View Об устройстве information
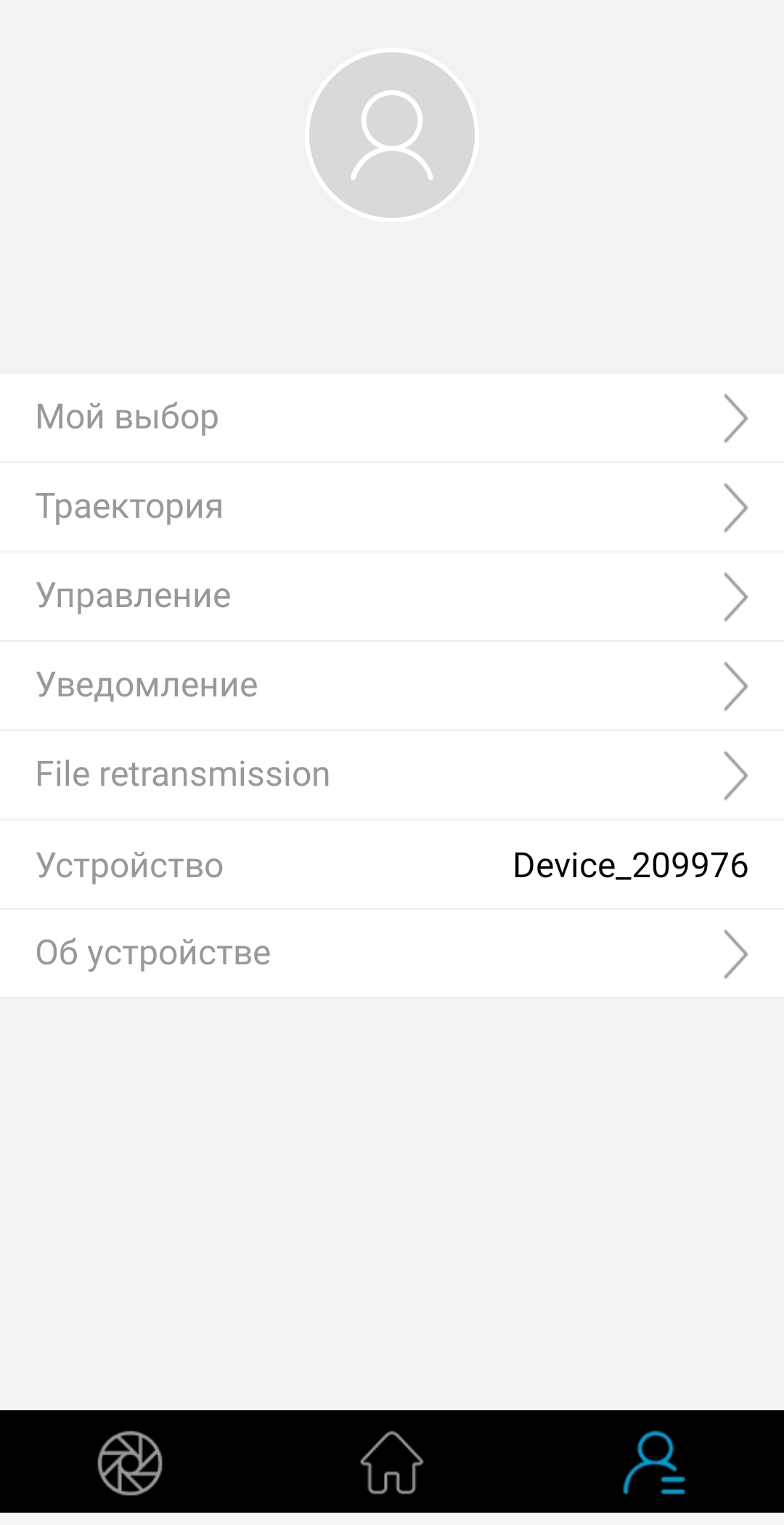This screenshot has height=1525, width=784. (392, 953)
